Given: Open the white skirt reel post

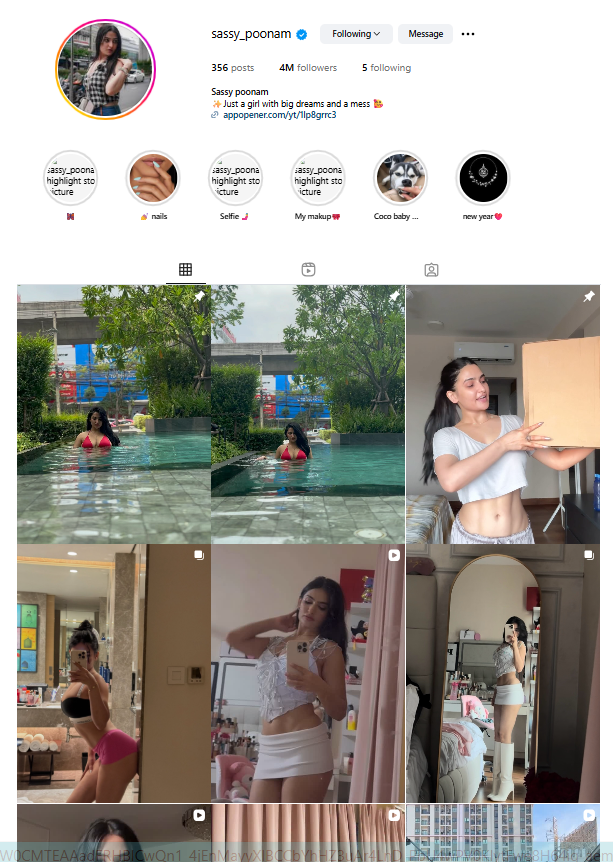Looking at the screenshot, I should tap(308, 673).
